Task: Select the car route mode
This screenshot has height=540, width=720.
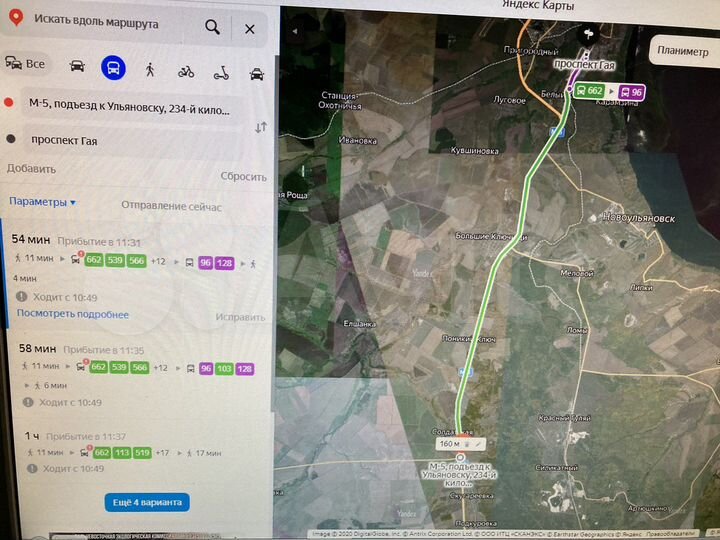Action: click(x=77, y=67)
